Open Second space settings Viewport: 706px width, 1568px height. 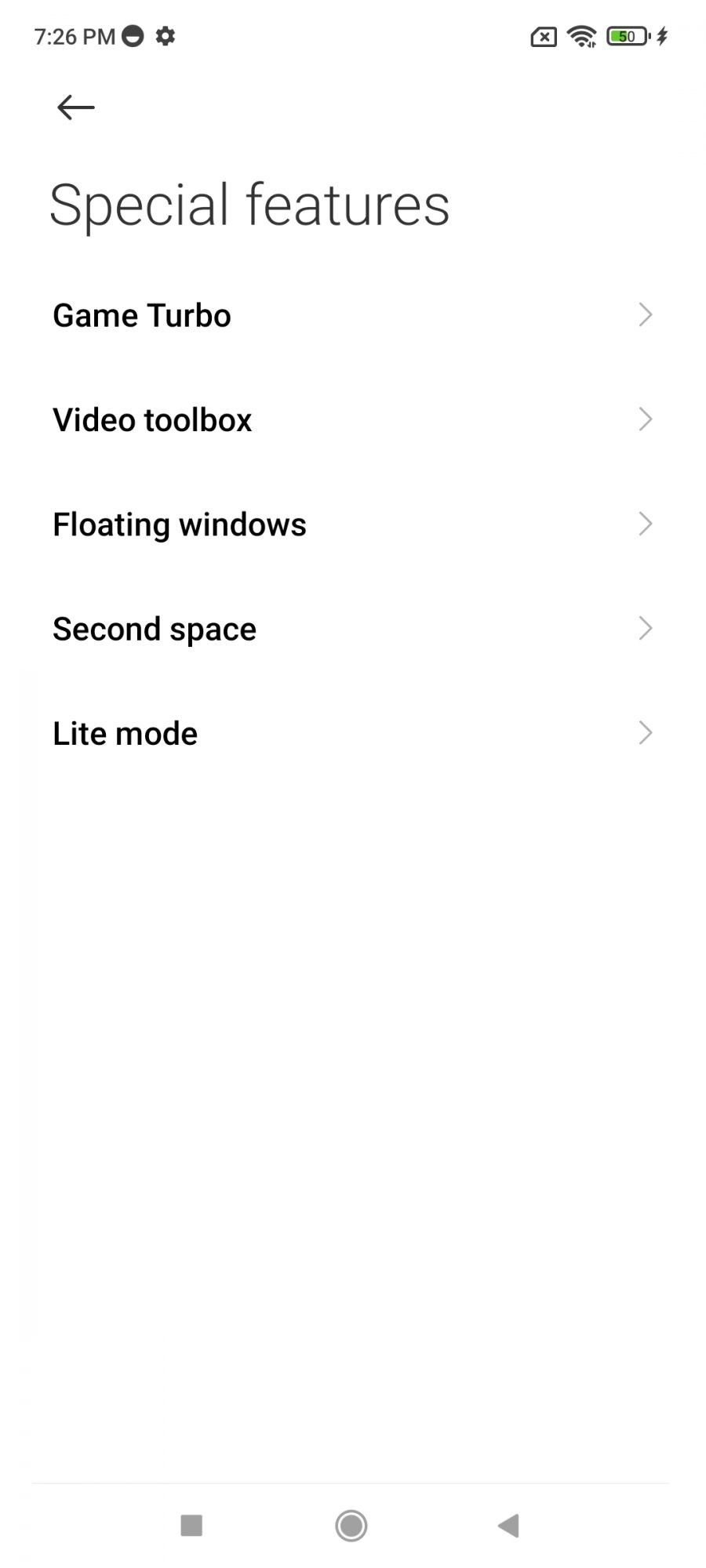[351, 629]
